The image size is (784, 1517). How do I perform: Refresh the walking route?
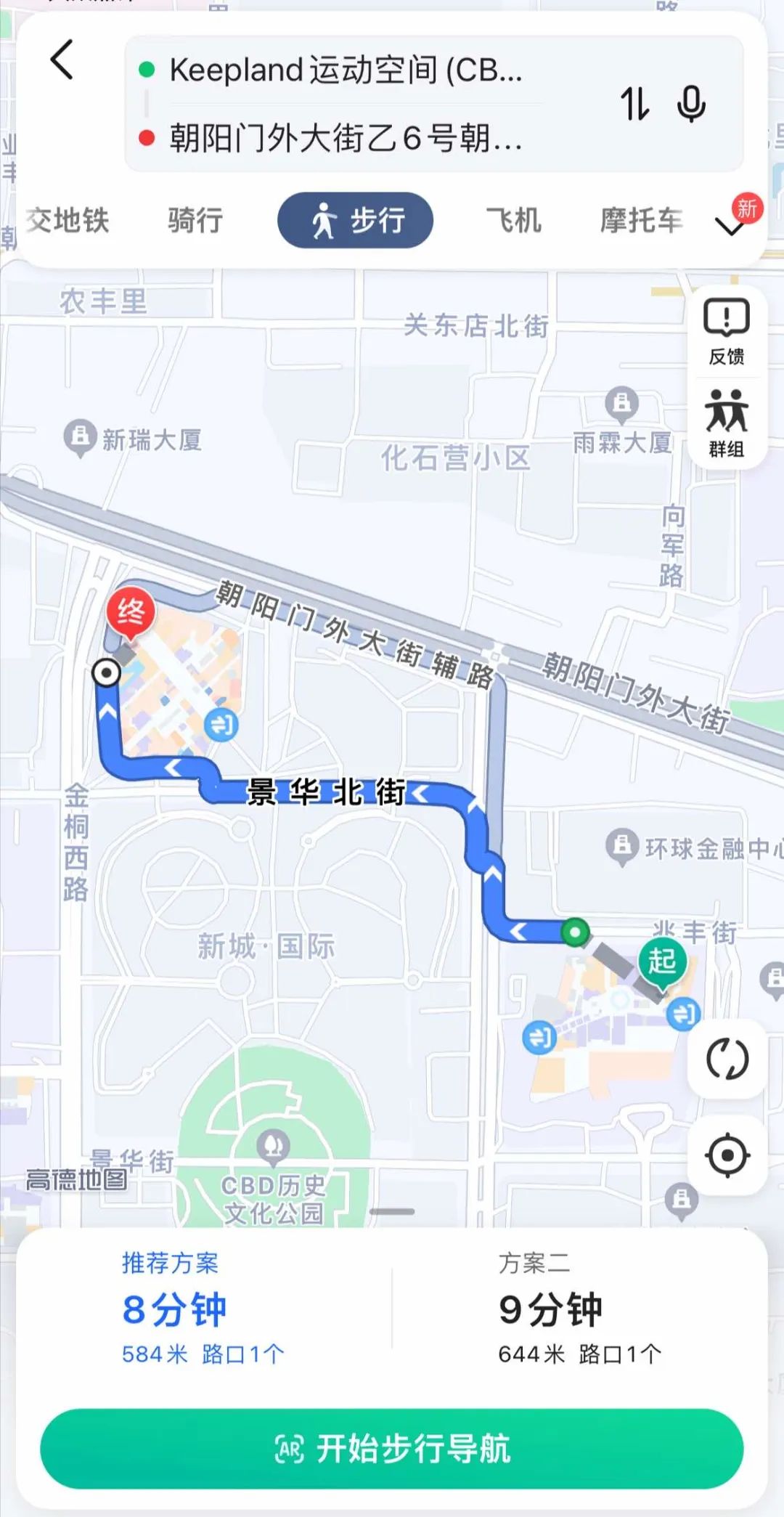tap(727, 1058)
